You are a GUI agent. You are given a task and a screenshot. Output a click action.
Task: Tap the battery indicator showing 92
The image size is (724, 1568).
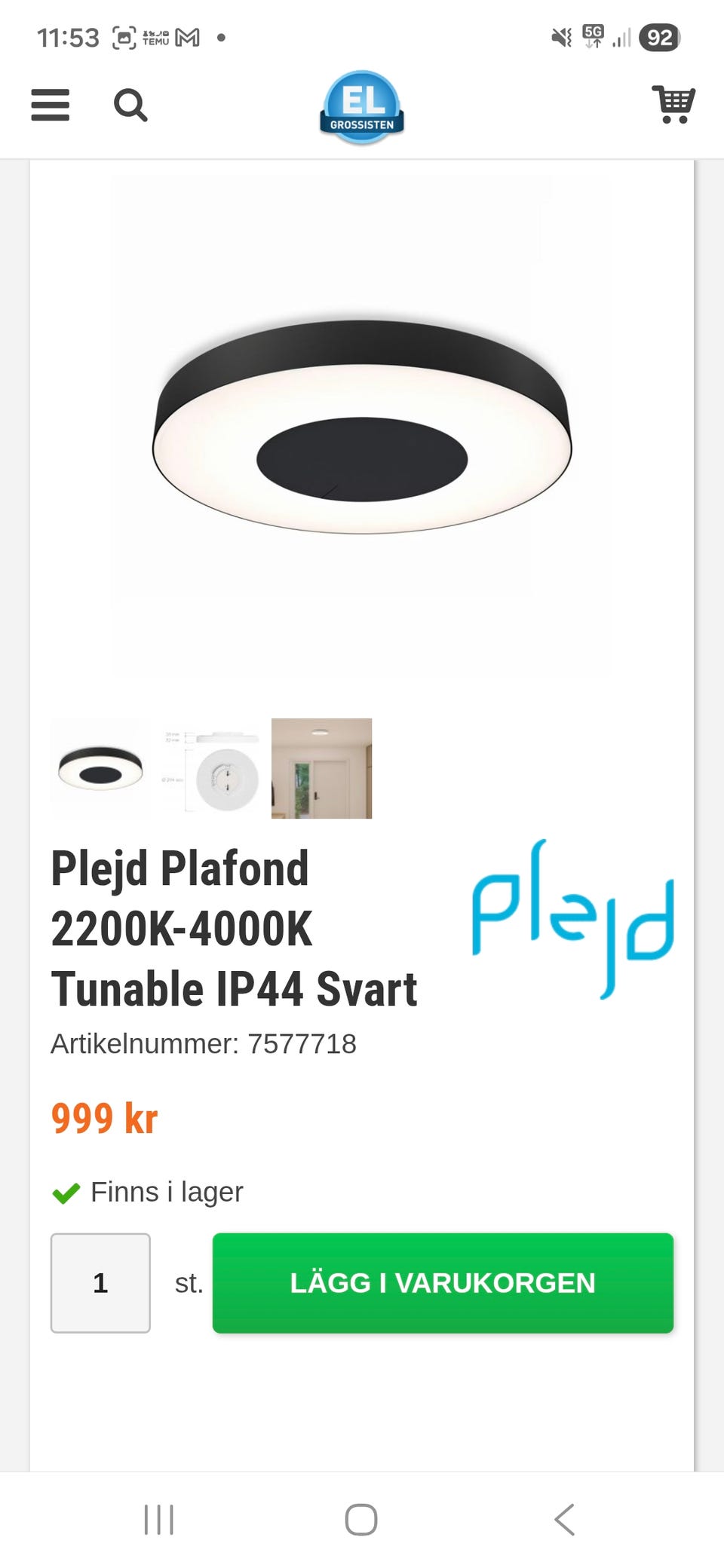coord(658,36)
